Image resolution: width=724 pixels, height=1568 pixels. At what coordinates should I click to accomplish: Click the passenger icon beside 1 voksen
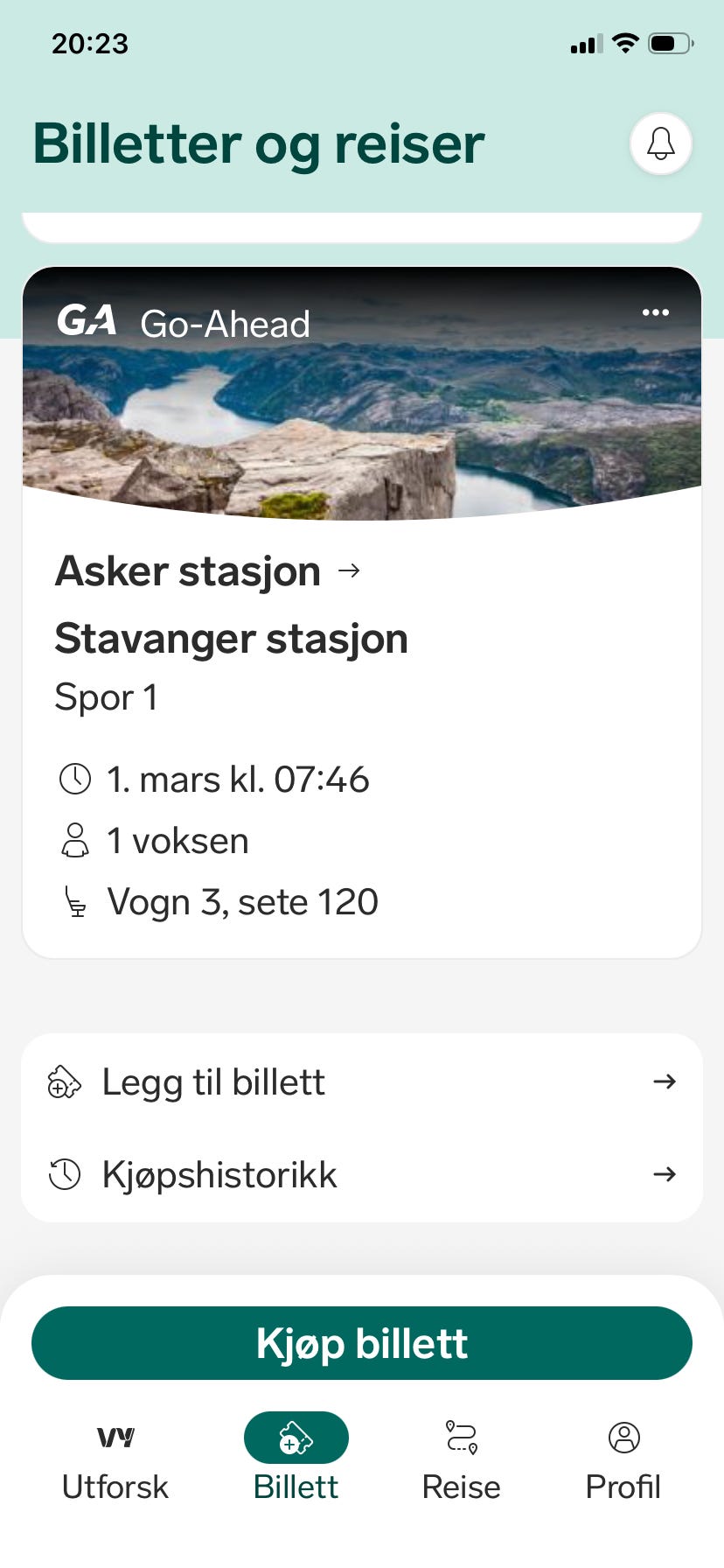point(77,841)
